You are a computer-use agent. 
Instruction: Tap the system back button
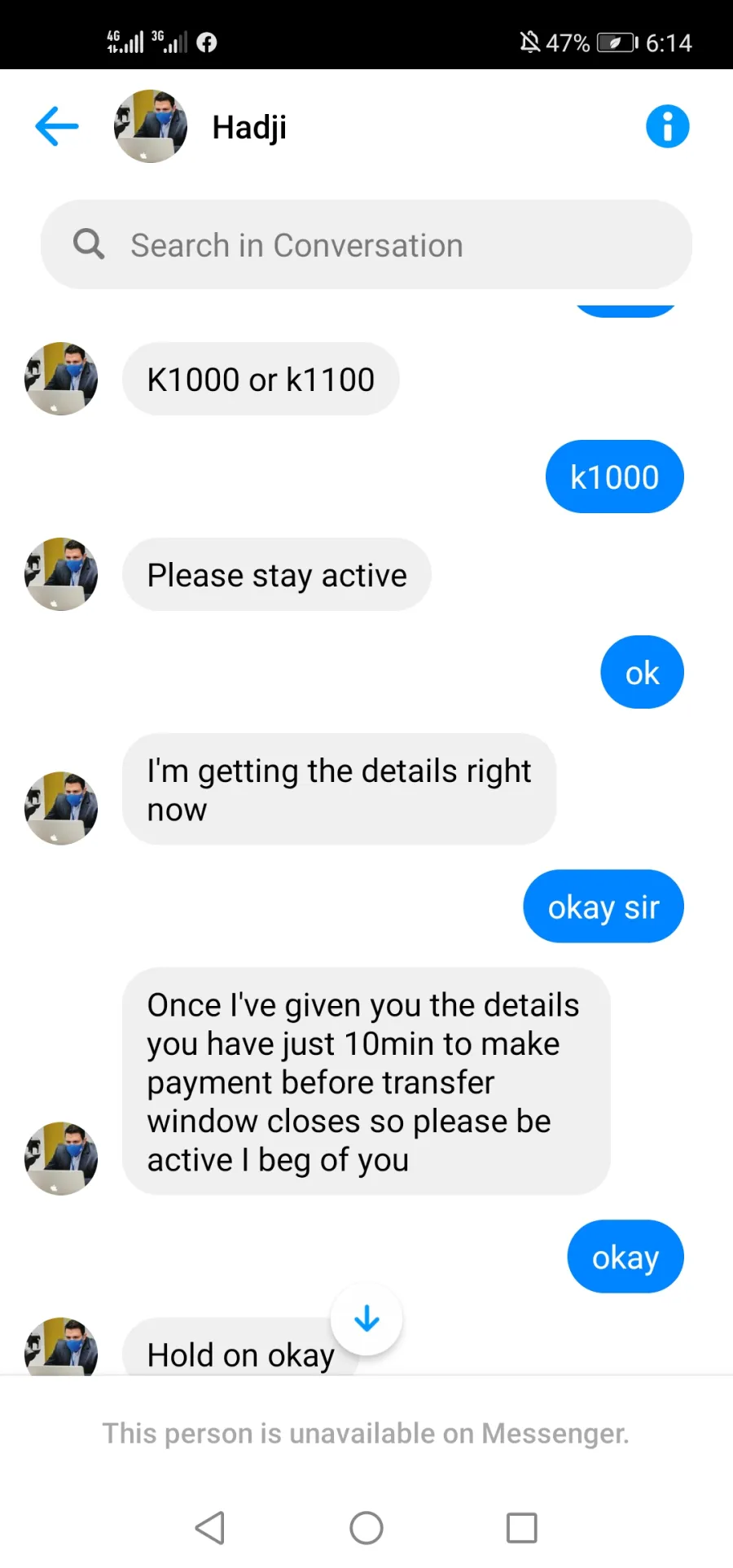click(210, 1528)
